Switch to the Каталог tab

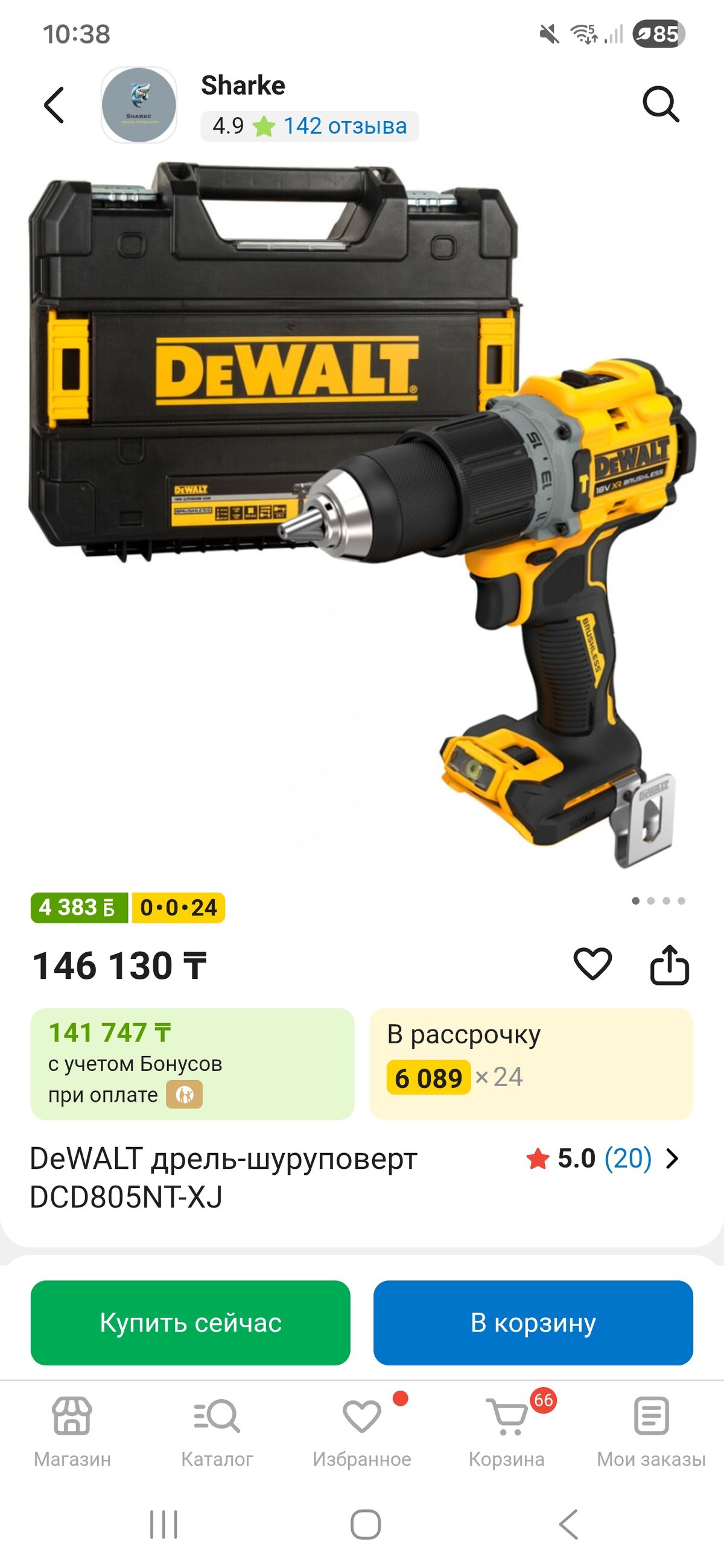217,1432
